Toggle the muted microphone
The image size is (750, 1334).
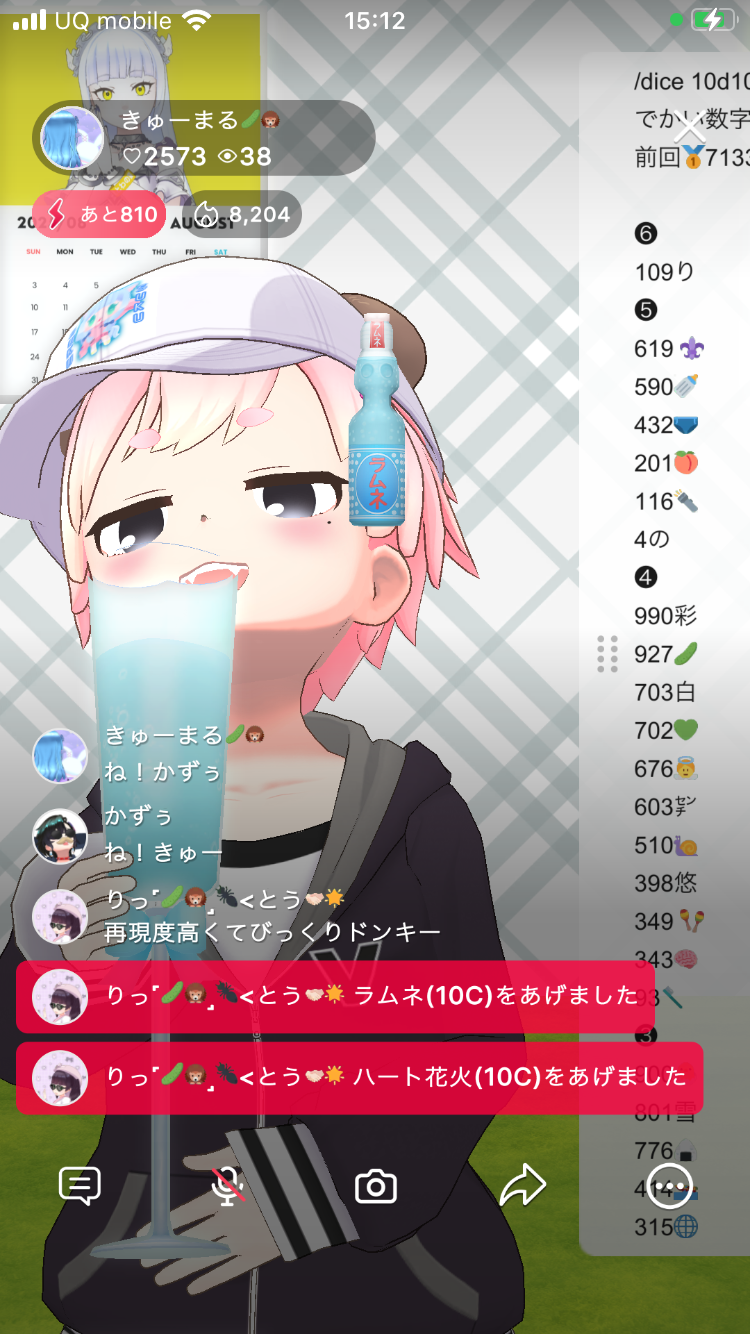(229, 1186)
